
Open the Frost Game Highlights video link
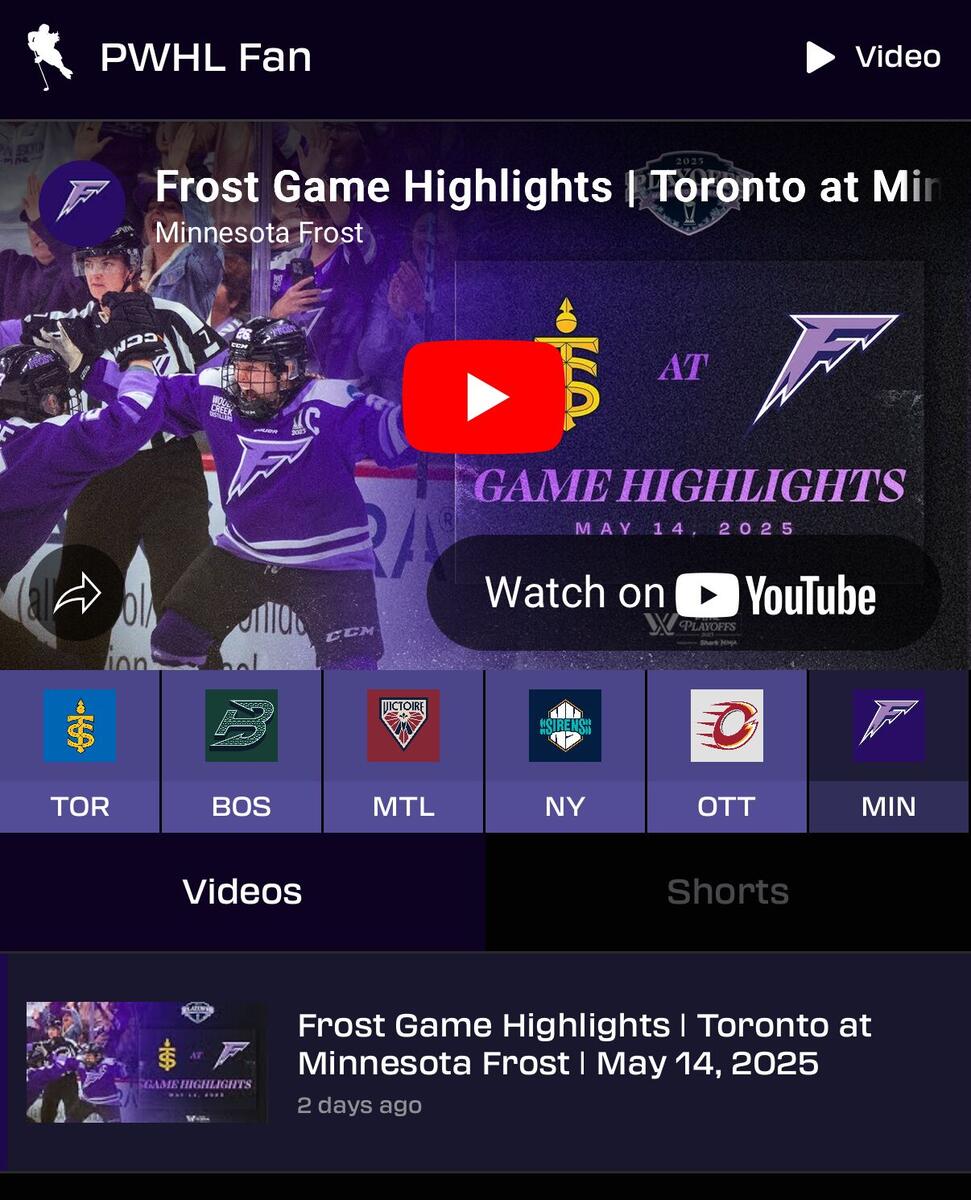click(583, 1044)
